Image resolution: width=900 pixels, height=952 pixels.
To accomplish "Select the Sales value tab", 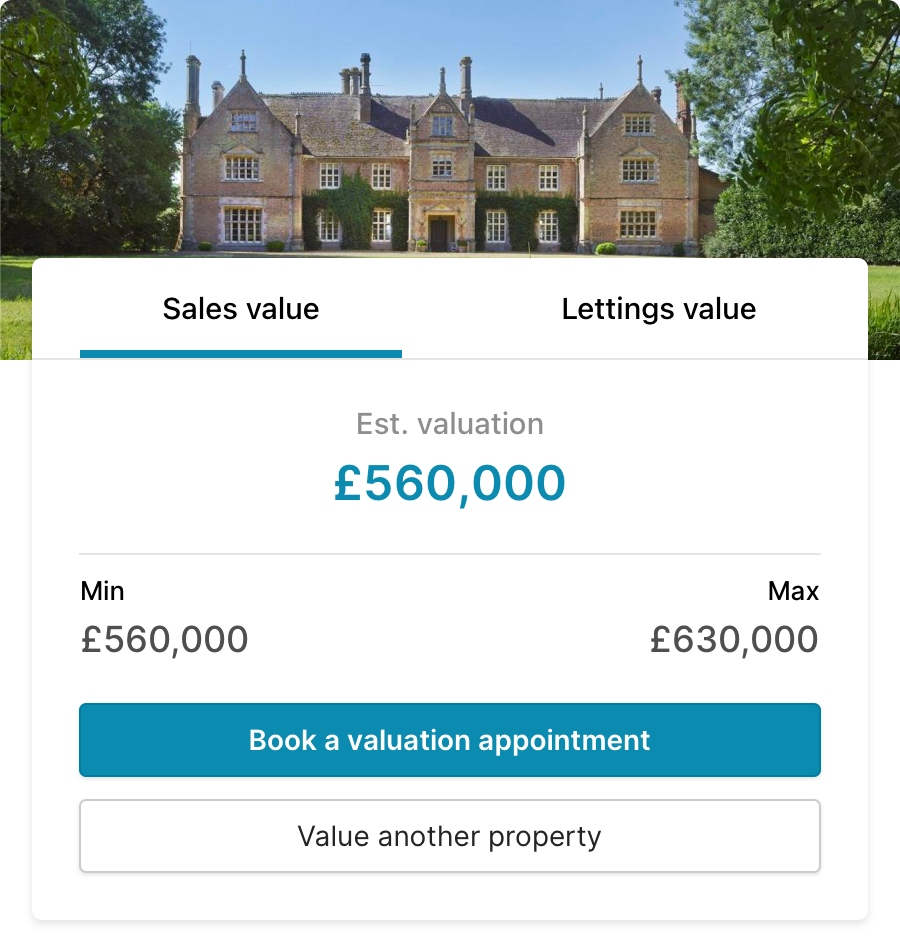I will pyautogui.click(x=241, y=309).
